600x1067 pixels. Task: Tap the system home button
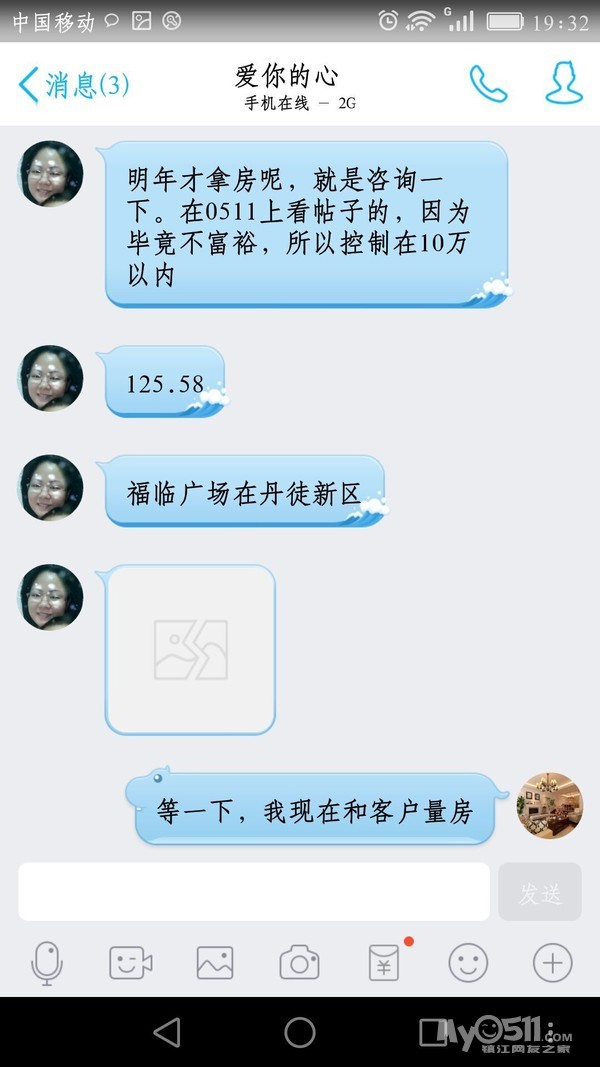pos(300,1032)
